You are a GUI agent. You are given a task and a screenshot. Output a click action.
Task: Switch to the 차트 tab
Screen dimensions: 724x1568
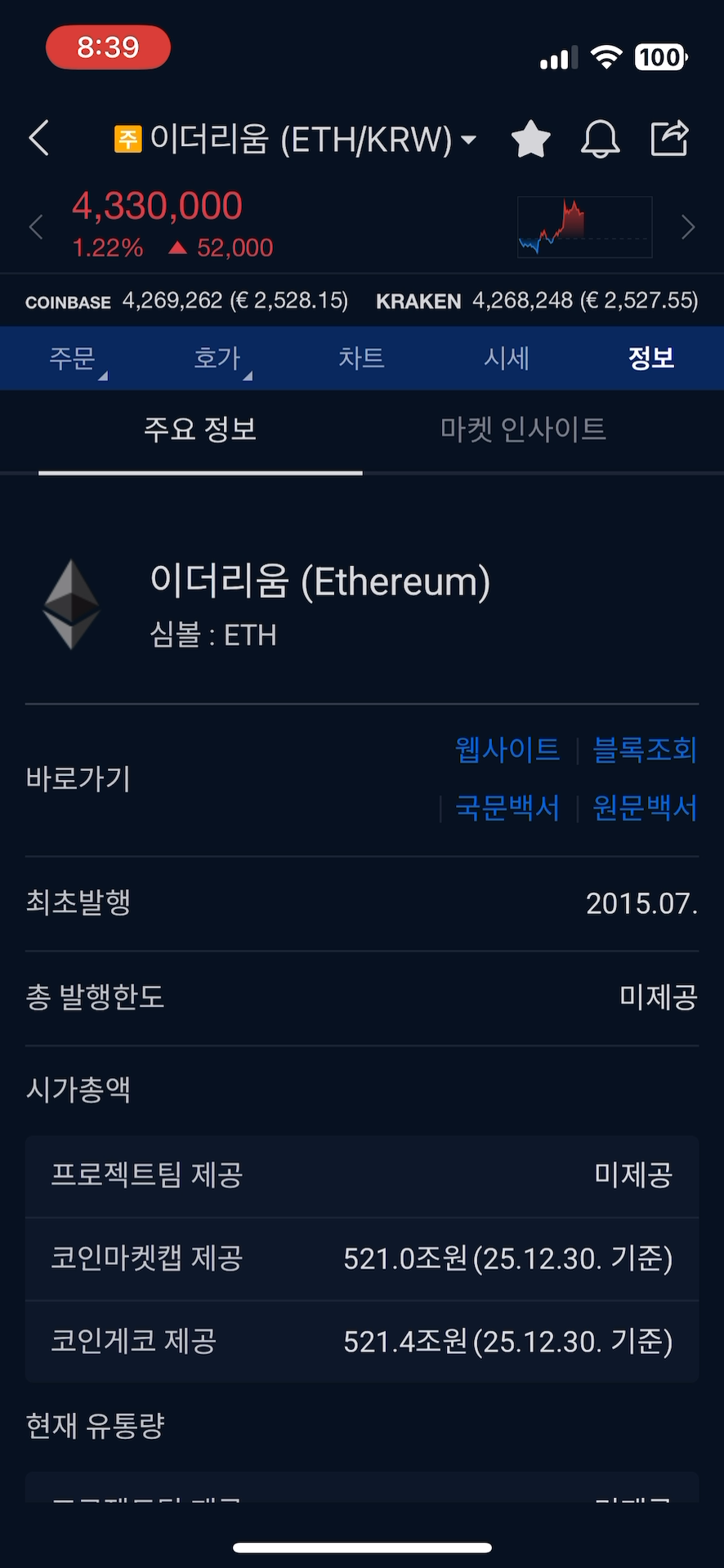coord(361,359)
